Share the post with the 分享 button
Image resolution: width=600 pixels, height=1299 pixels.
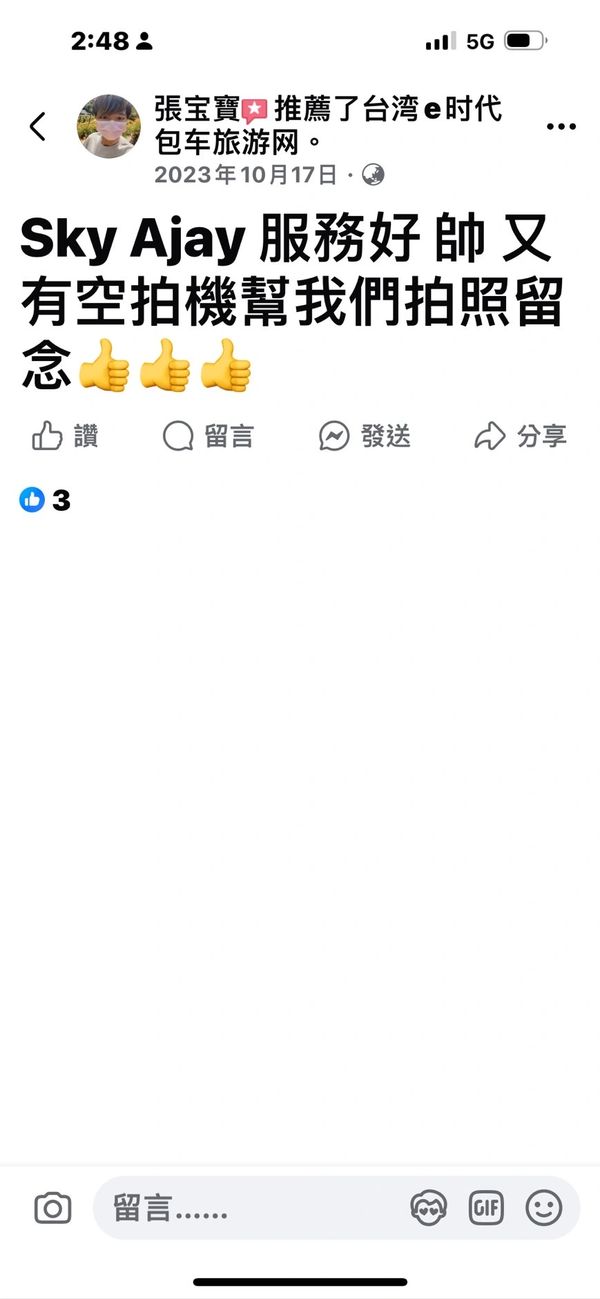click(520, 436)
